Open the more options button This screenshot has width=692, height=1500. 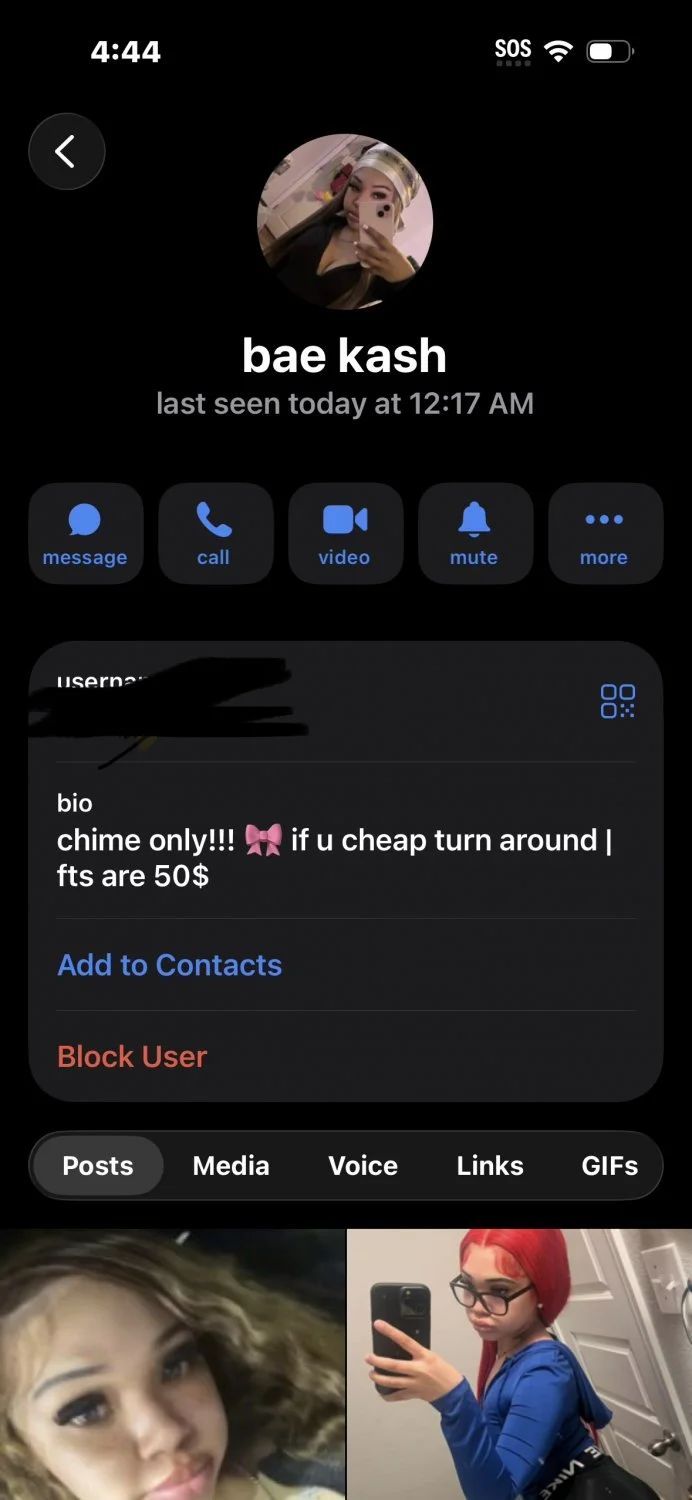tap(605, 533)
